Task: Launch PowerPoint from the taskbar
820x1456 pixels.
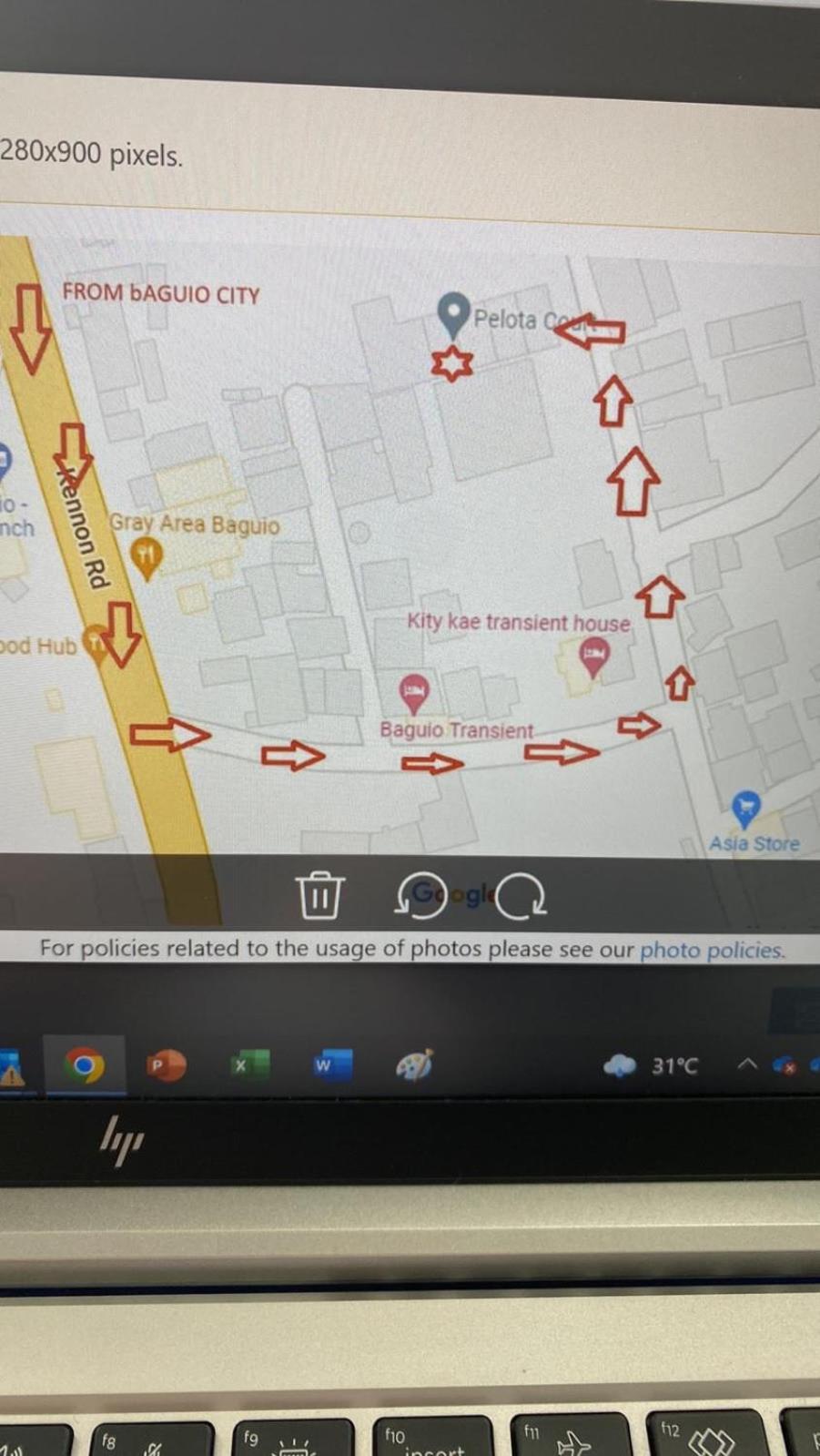Action: 165,1064
